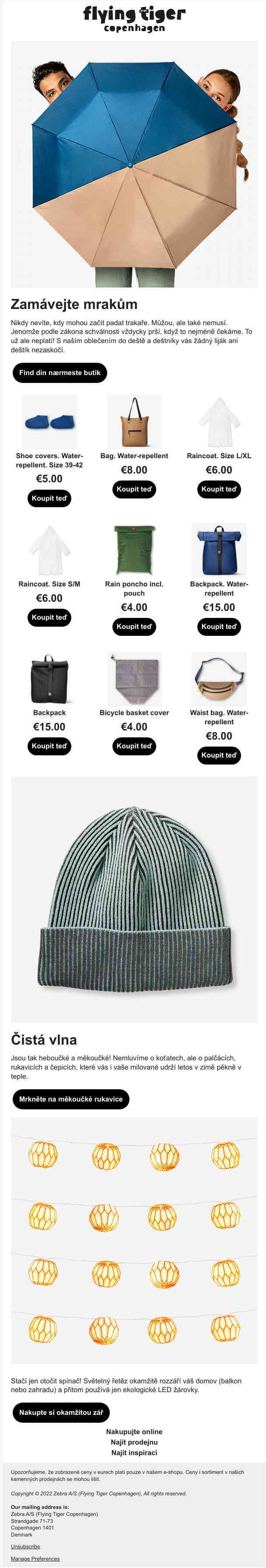Open the blue and beige umbrella banner
Screen dimensions: 266x1568
pos(134,165)
